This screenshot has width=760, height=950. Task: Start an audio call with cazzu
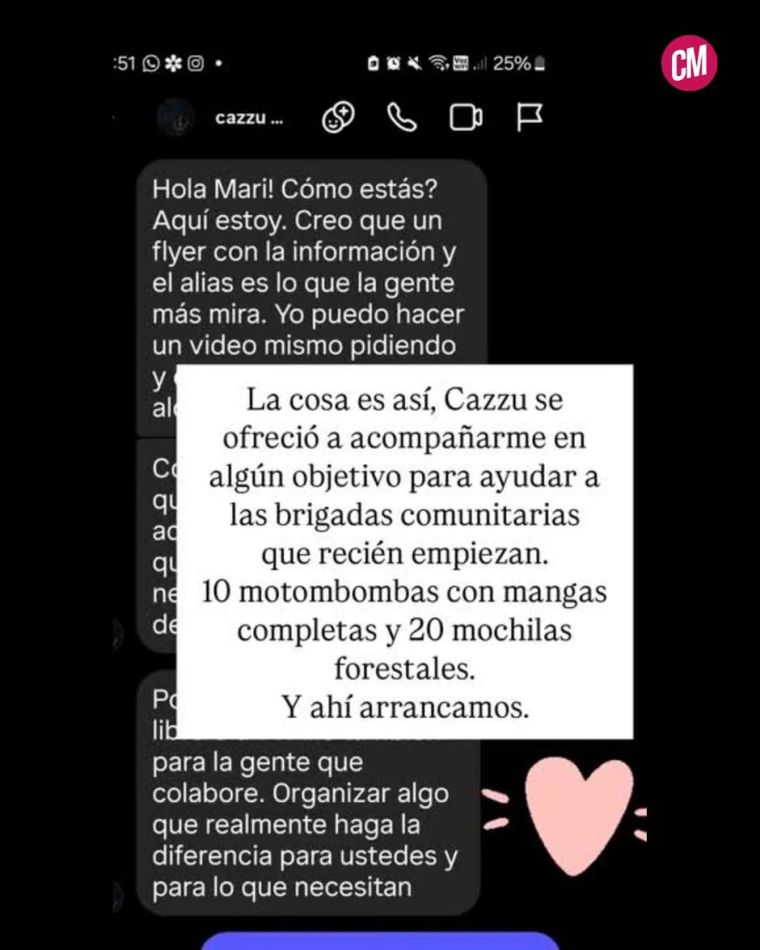point(402,118)
